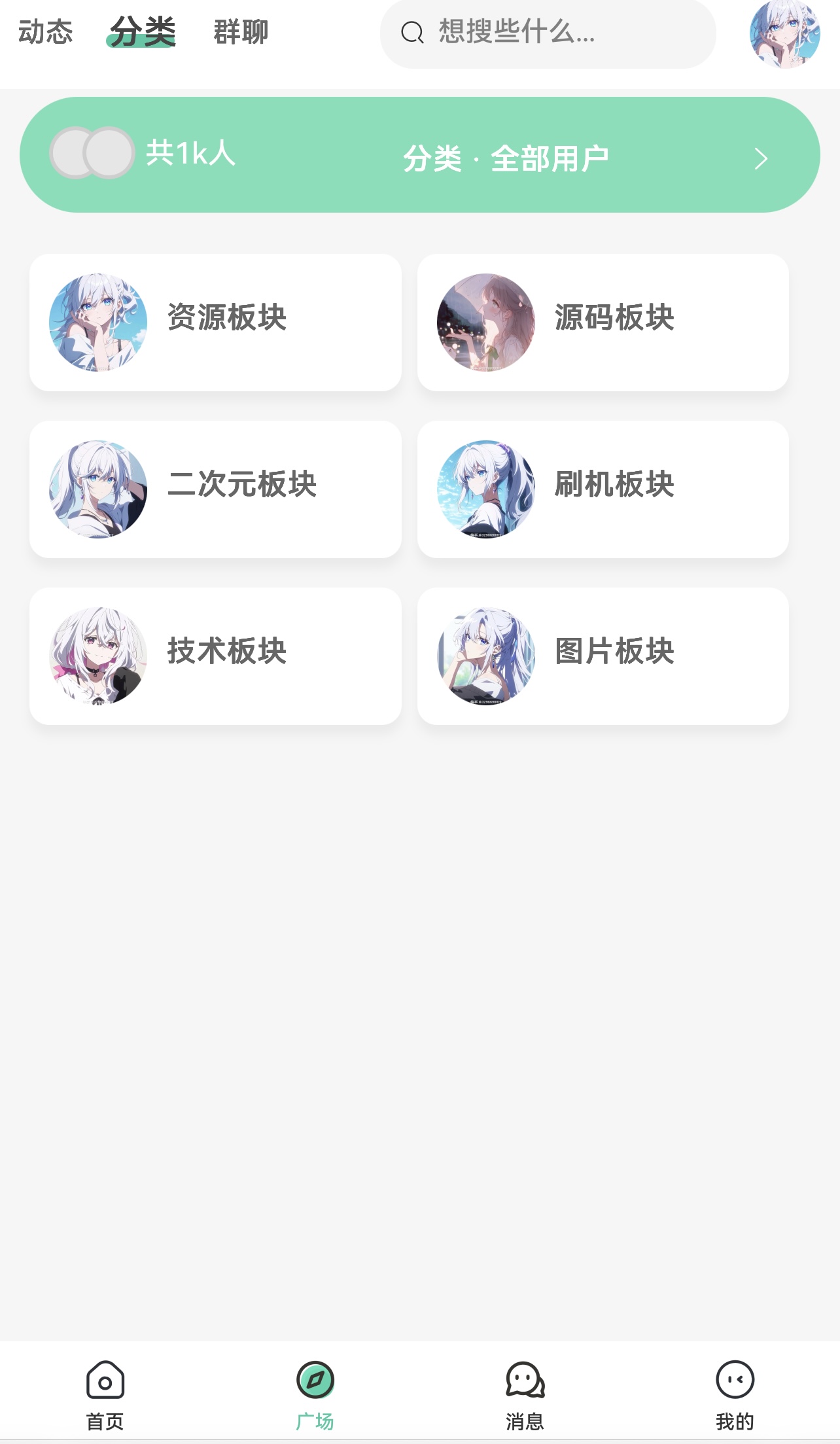Open the 图片板块 category card

tap(603, 656)
